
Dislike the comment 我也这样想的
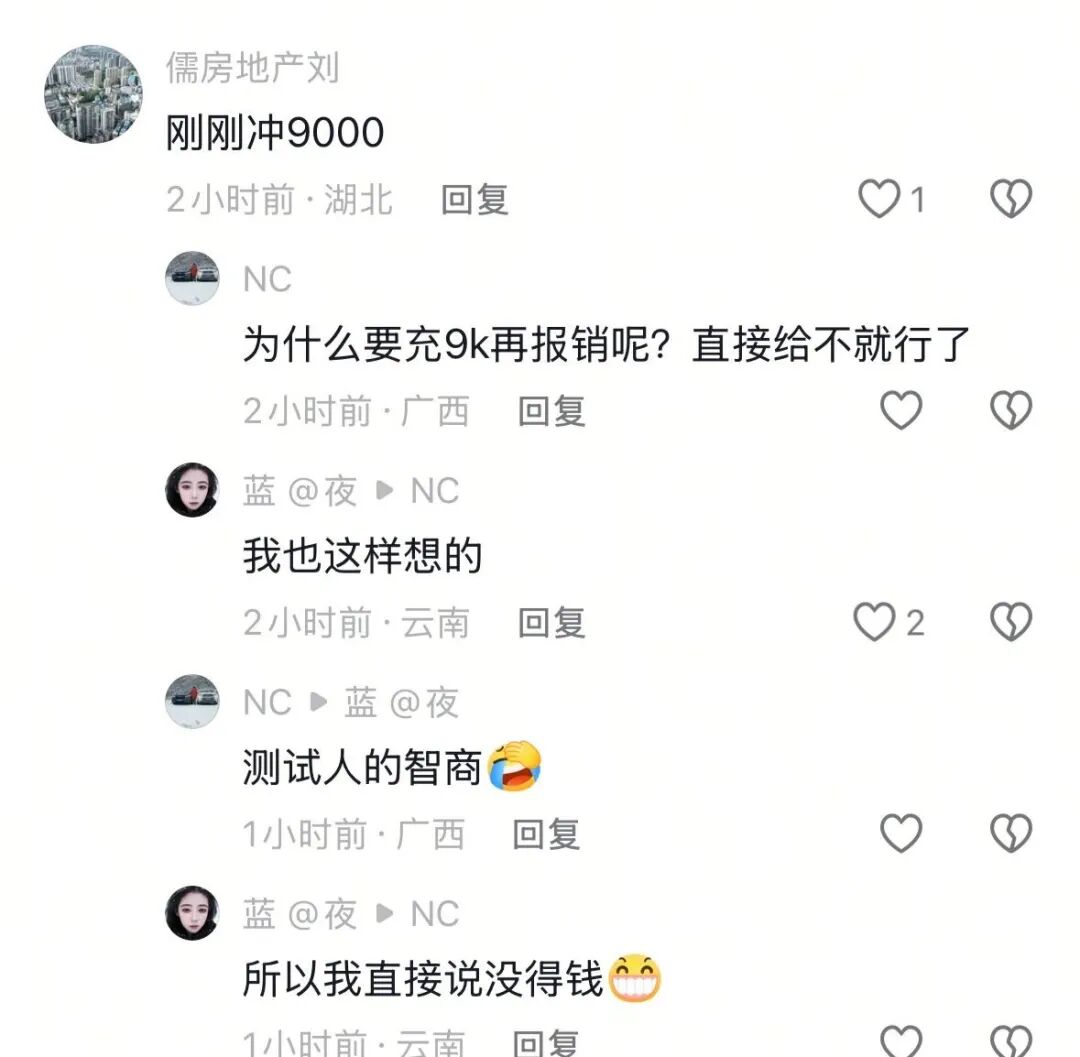click(x=1010, y=622)
